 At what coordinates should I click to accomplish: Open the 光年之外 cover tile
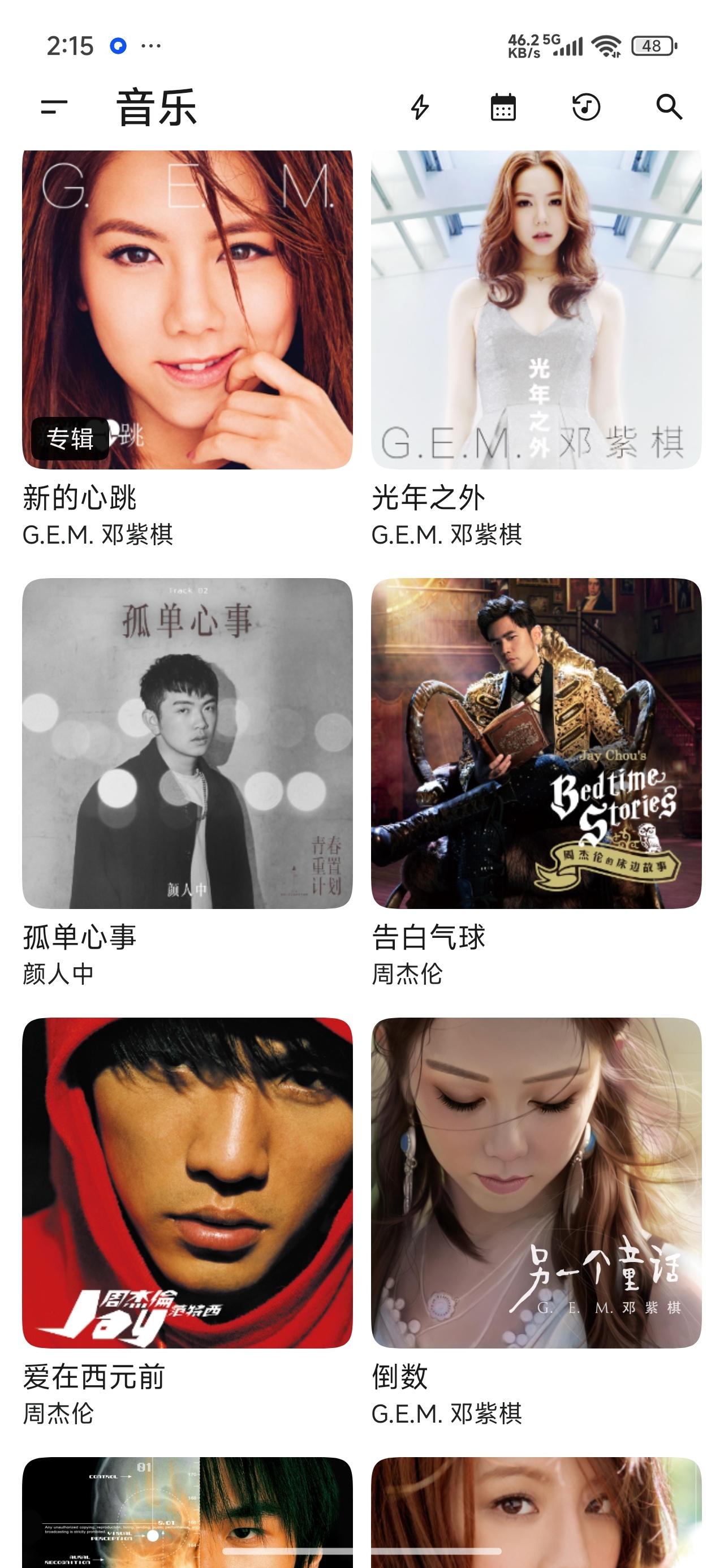click(x=536, y=310)
